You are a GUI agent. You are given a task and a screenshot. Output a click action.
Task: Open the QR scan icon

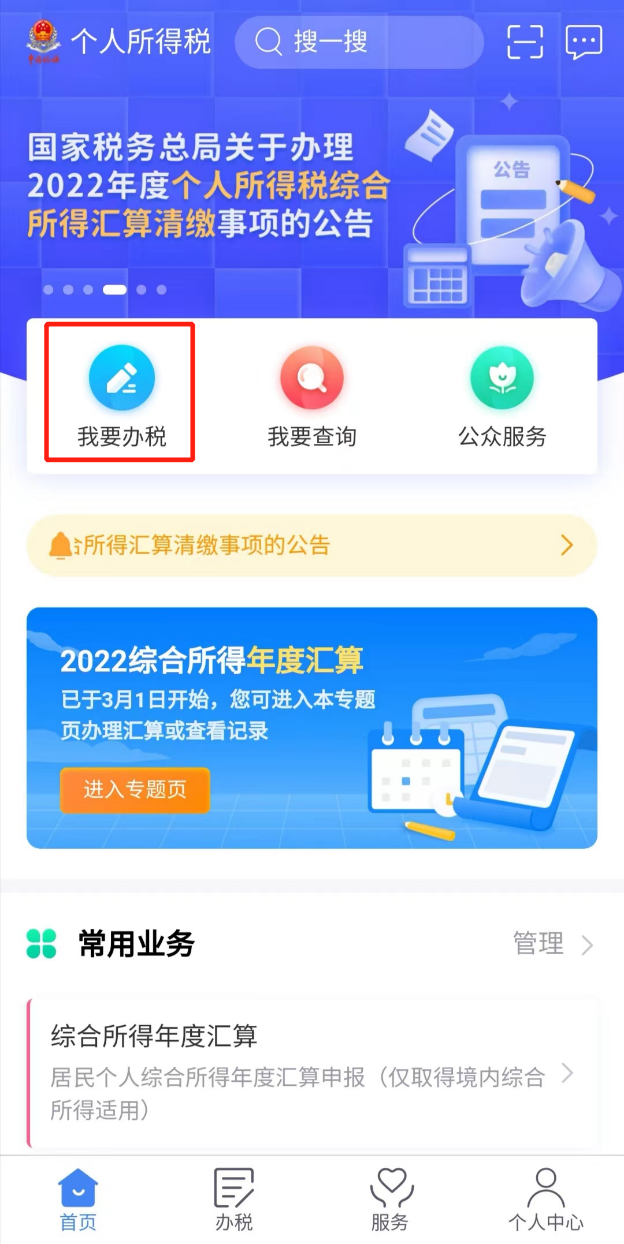525,41
